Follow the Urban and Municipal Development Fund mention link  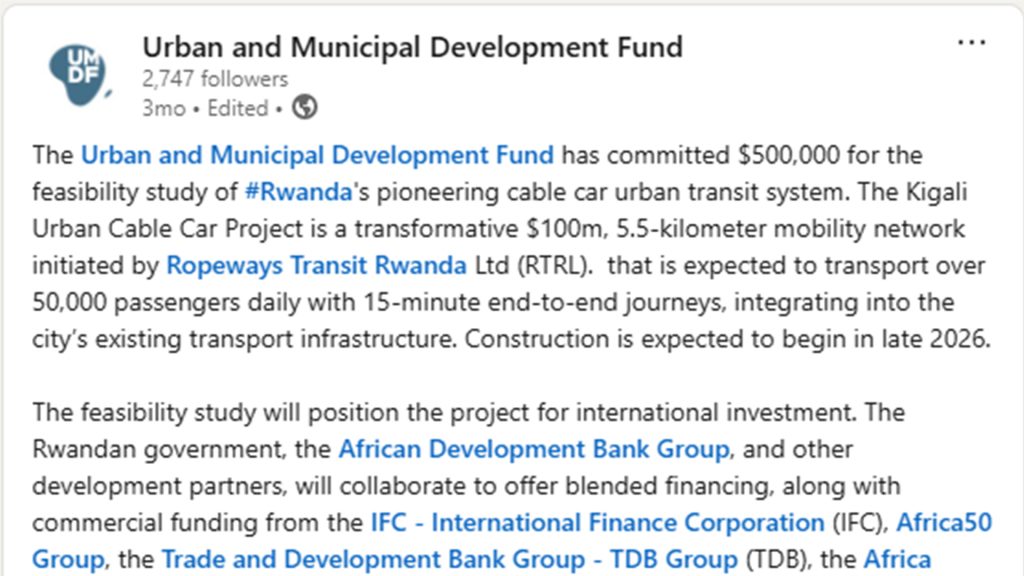click(x=316, y=155)
